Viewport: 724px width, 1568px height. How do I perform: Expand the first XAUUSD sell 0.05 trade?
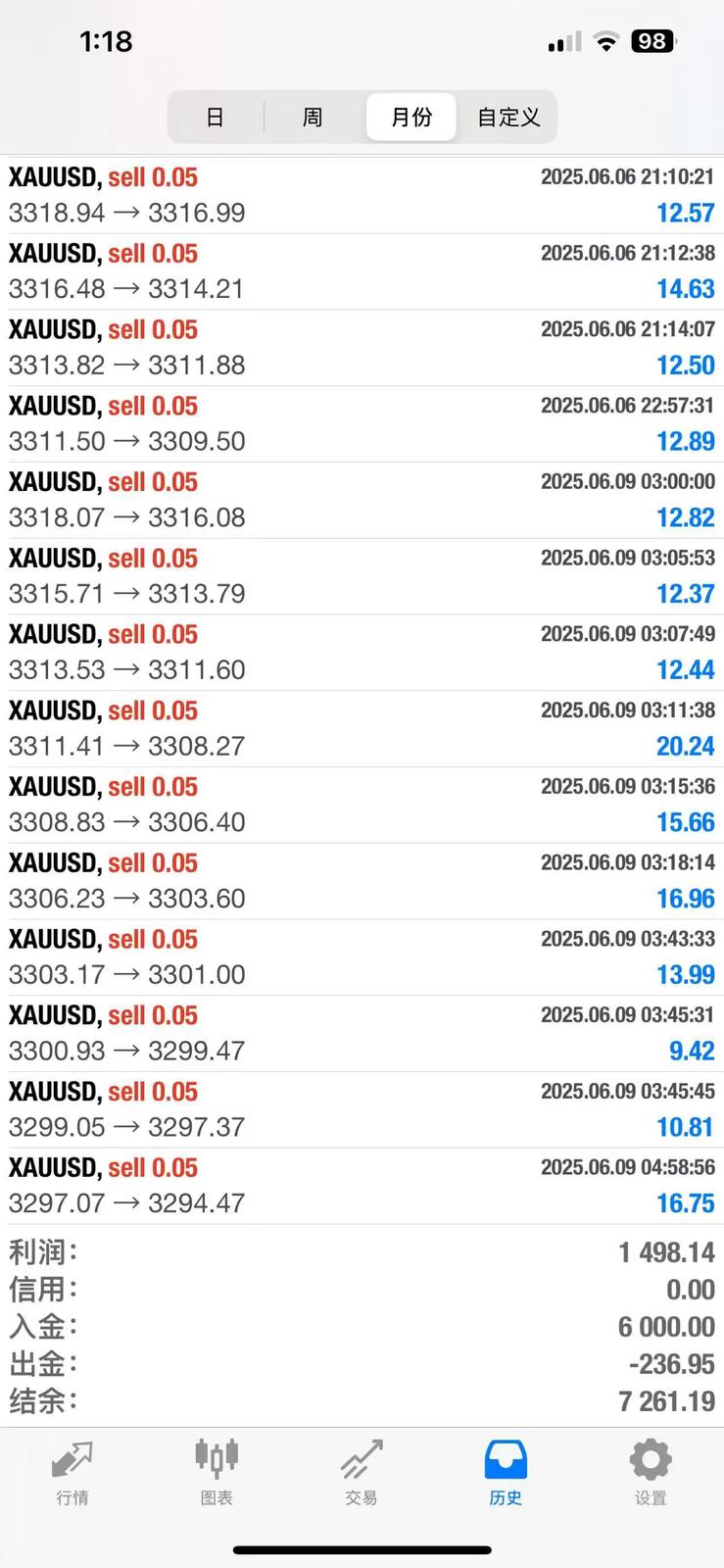click(x=362, y=194)
